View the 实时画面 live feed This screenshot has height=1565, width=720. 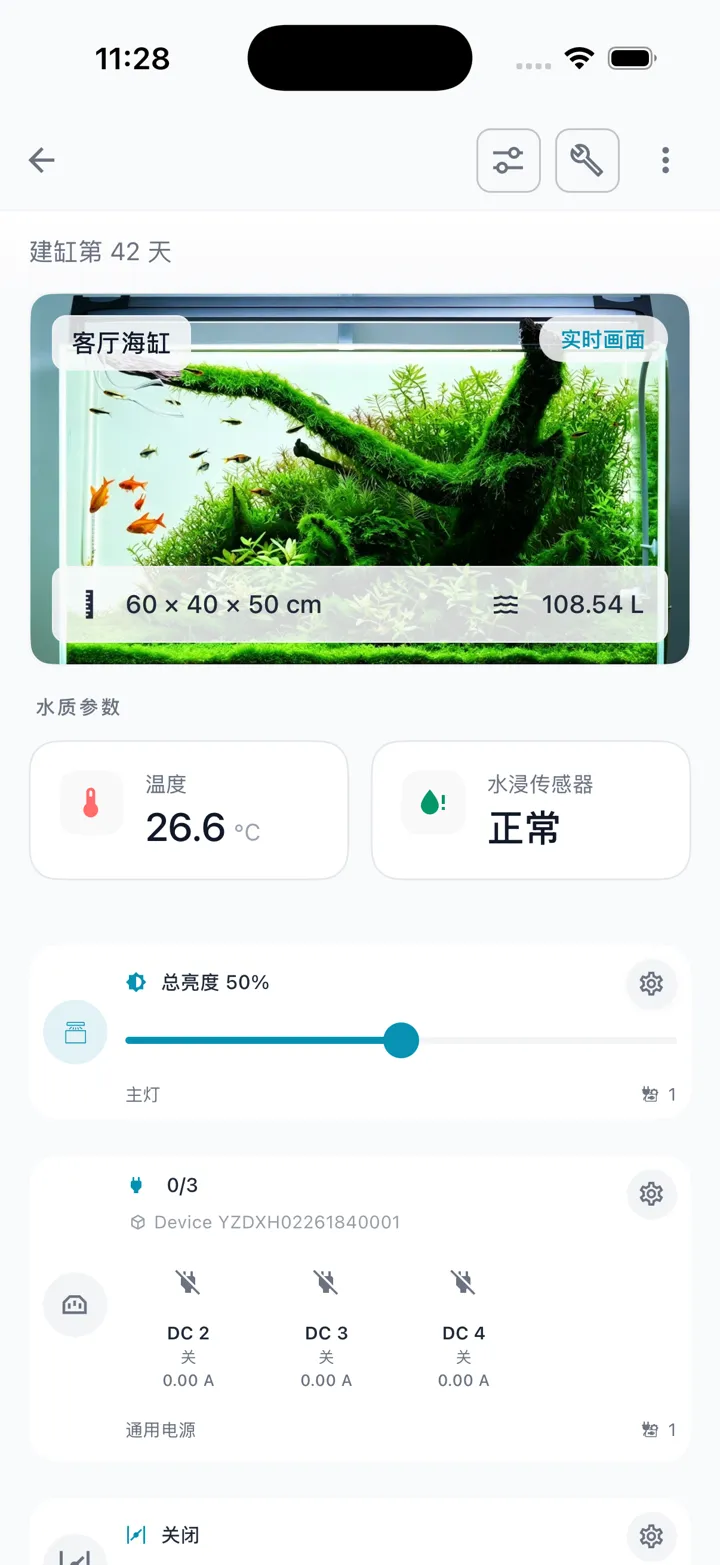602,339
